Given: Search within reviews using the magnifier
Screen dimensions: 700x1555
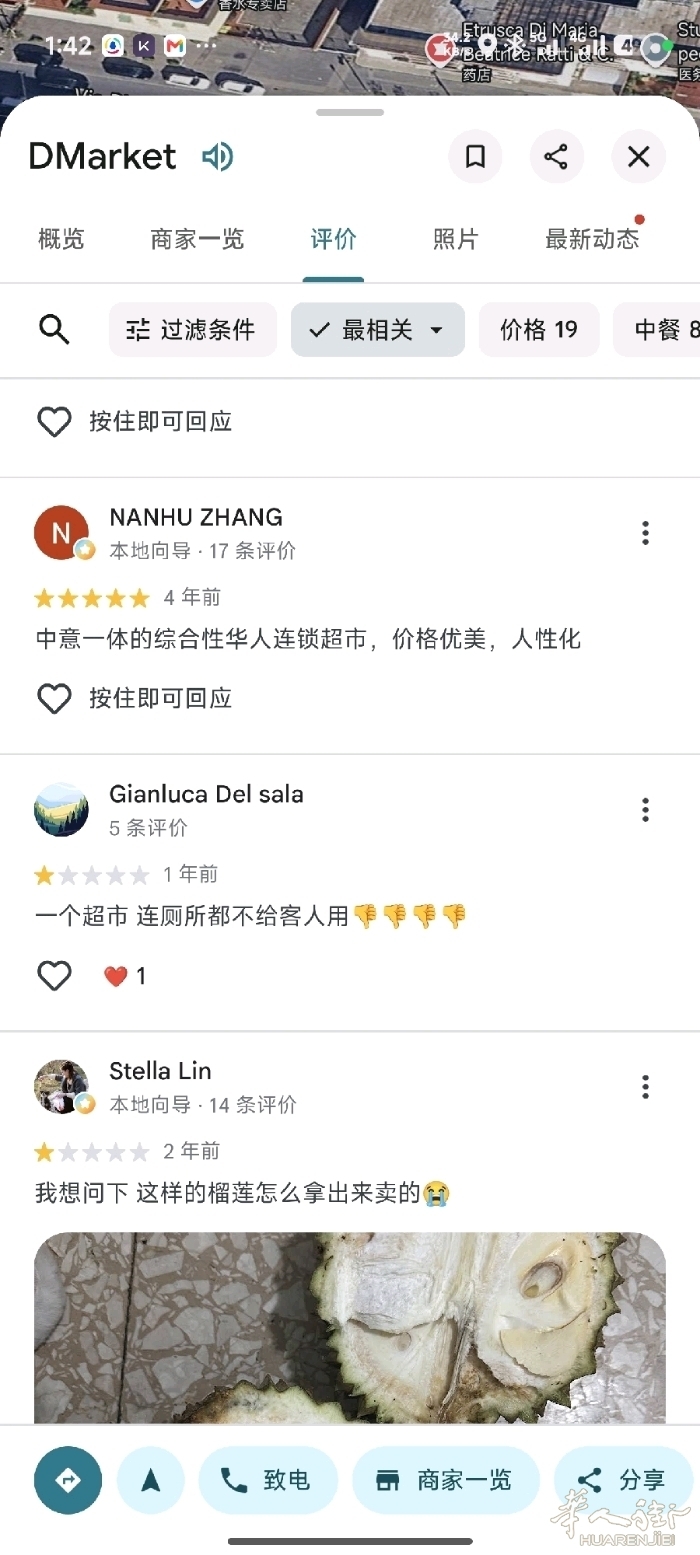Looking at the screenshot, I should point(54,329).
